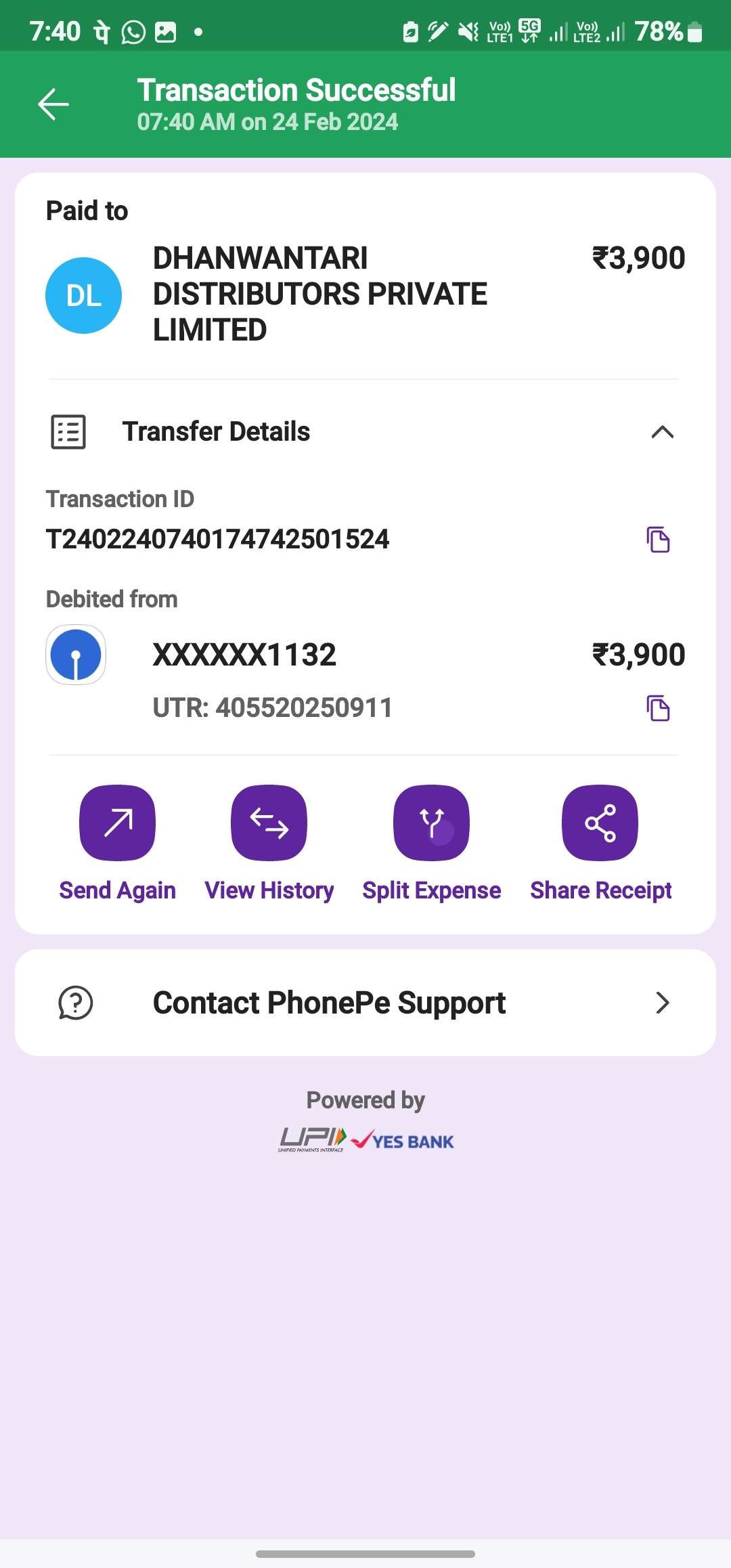This screenshot has height=1568, width=731.
Task: Copy the Transaction ID
Action: pyautogui.click(x=658, y=540)
